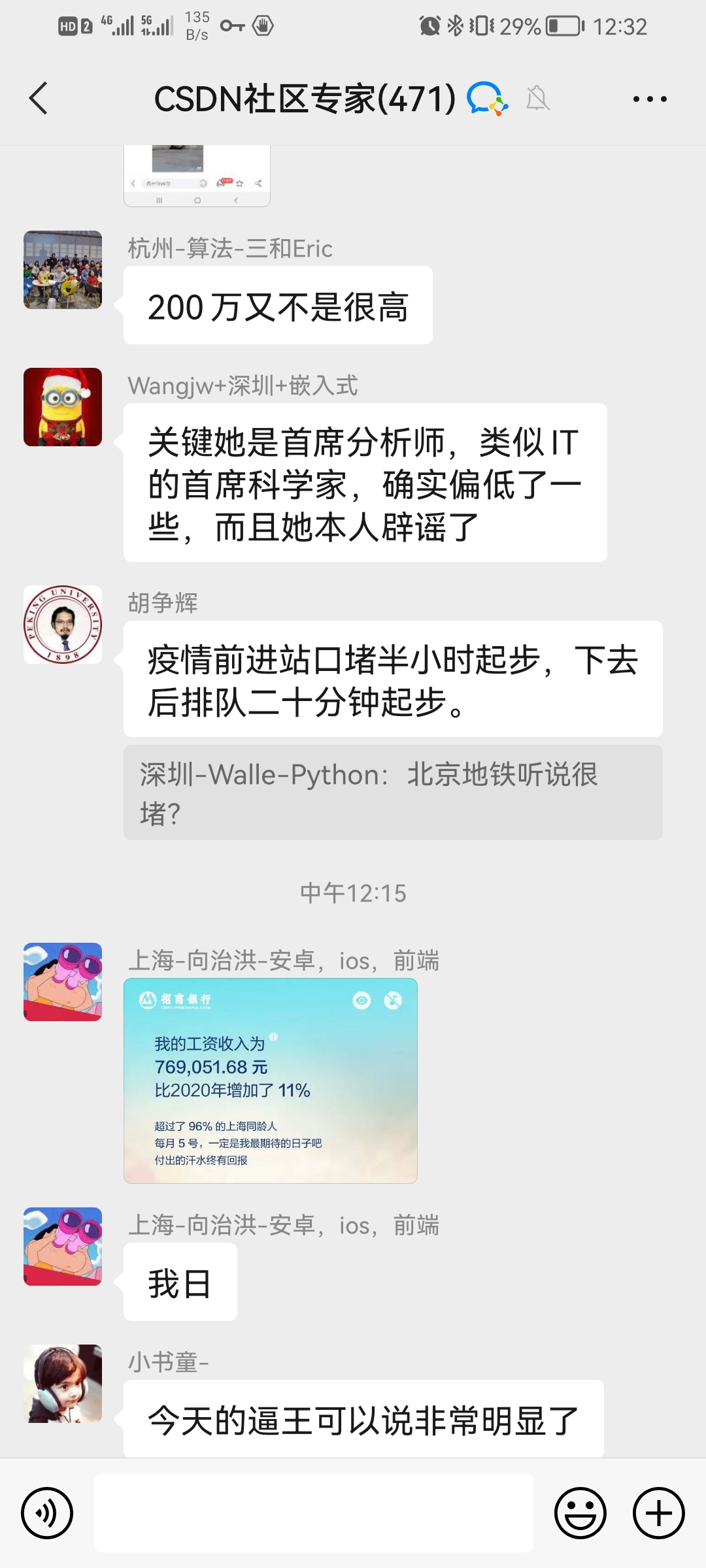706x1568 pixels.
Task: Tap the message text input field
Action: click(314, 1513)
